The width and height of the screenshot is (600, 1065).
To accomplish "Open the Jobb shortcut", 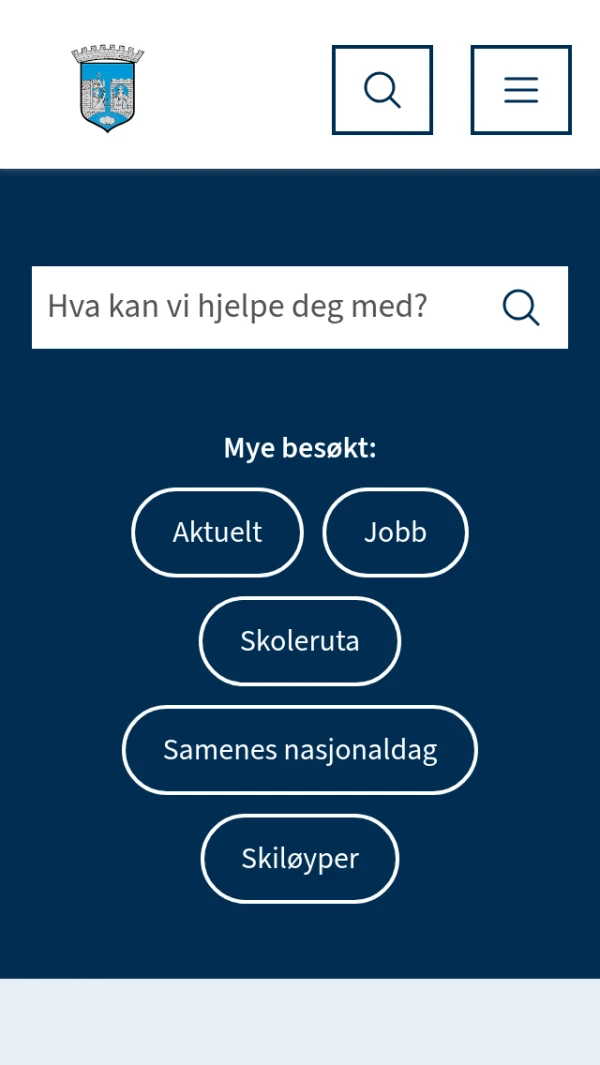I will [x=395, y=532].
